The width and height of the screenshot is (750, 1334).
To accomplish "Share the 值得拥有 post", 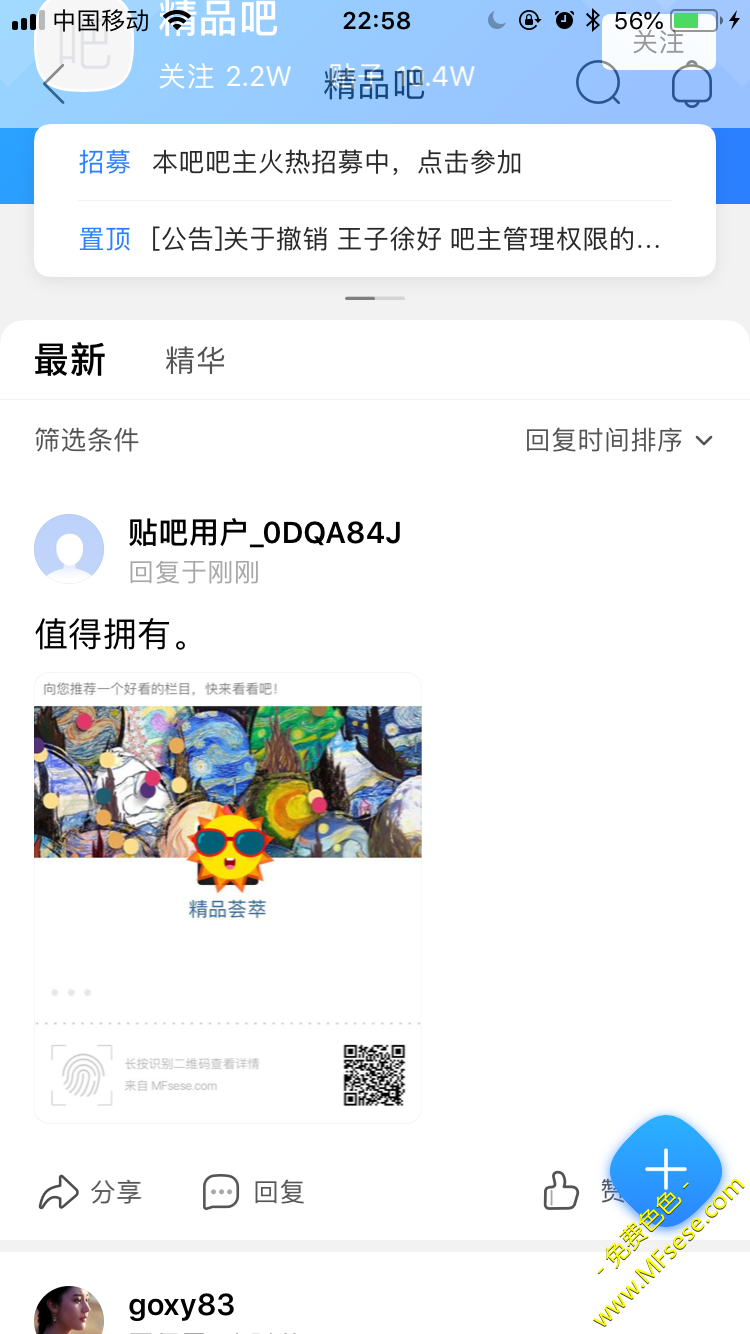I will point(90,1192).
